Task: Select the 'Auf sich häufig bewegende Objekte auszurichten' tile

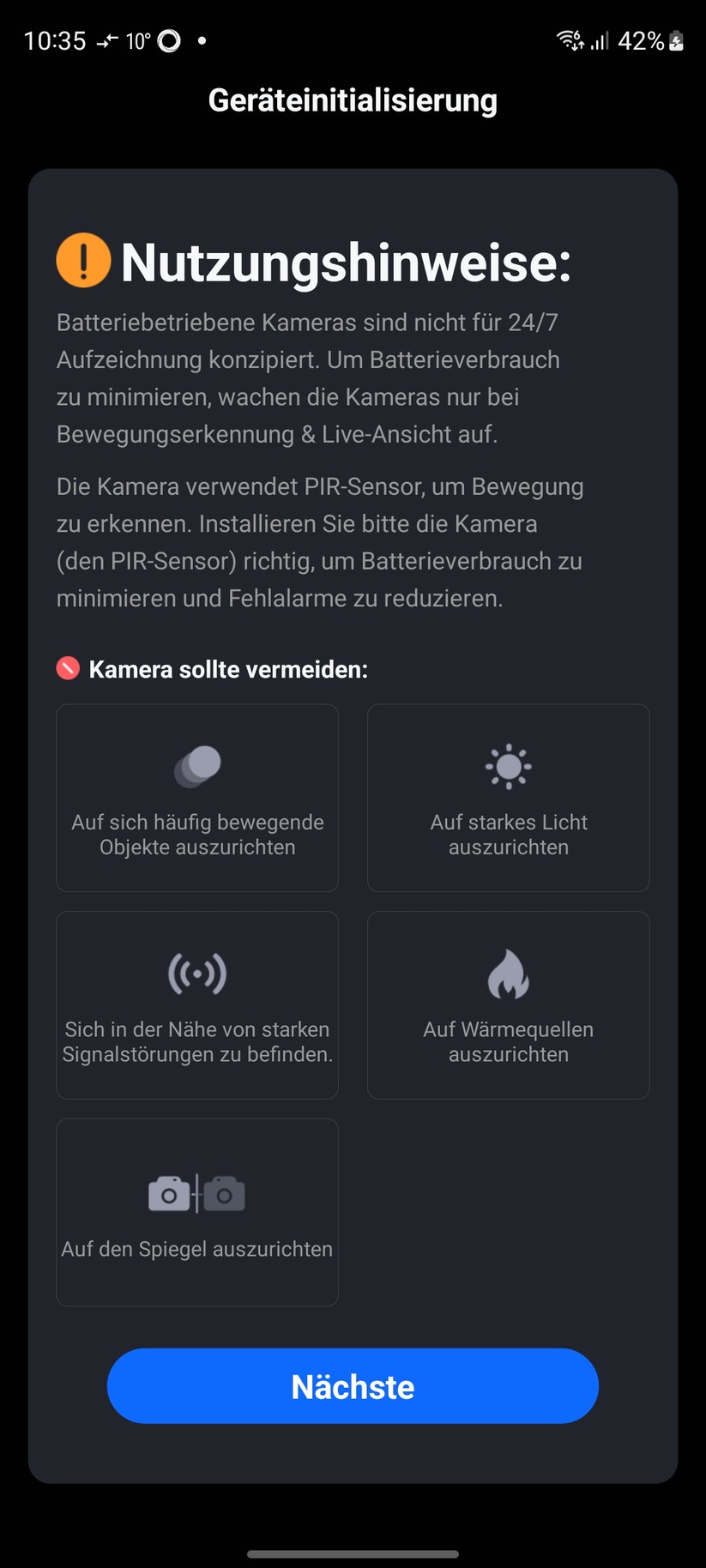Action: tap(196, 797)
